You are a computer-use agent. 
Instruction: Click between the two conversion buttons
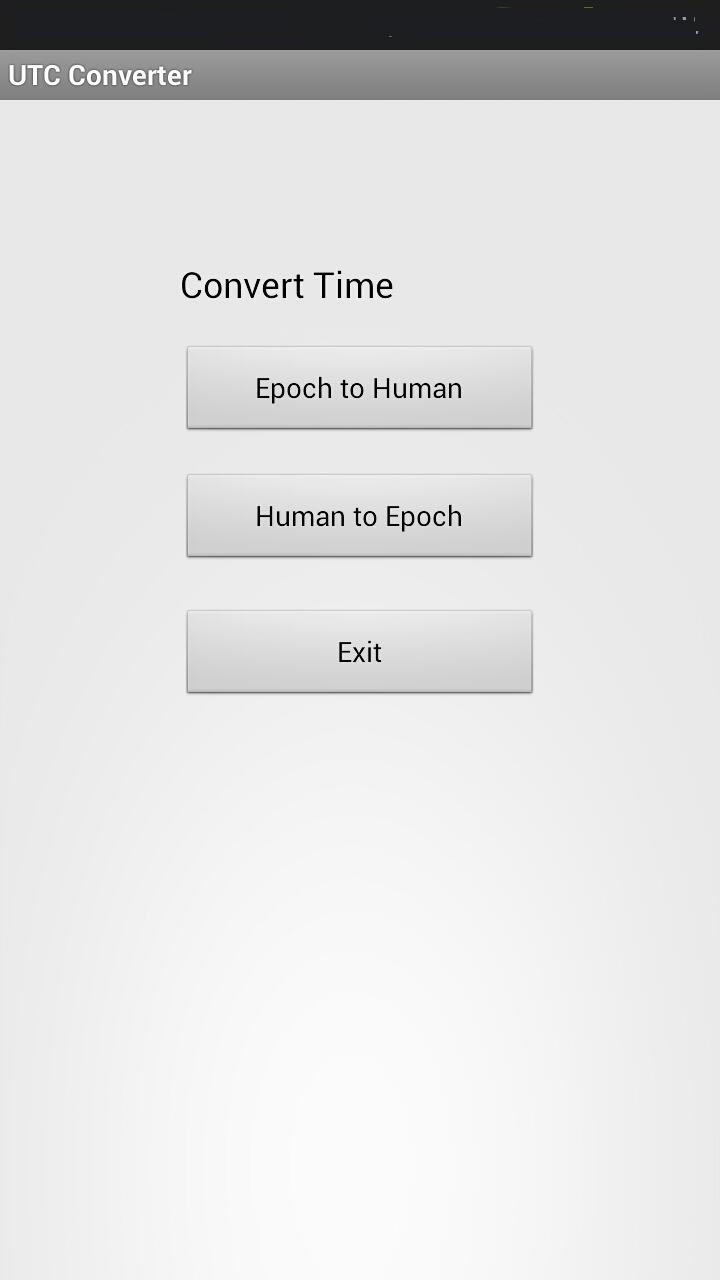tap(359, 452)
